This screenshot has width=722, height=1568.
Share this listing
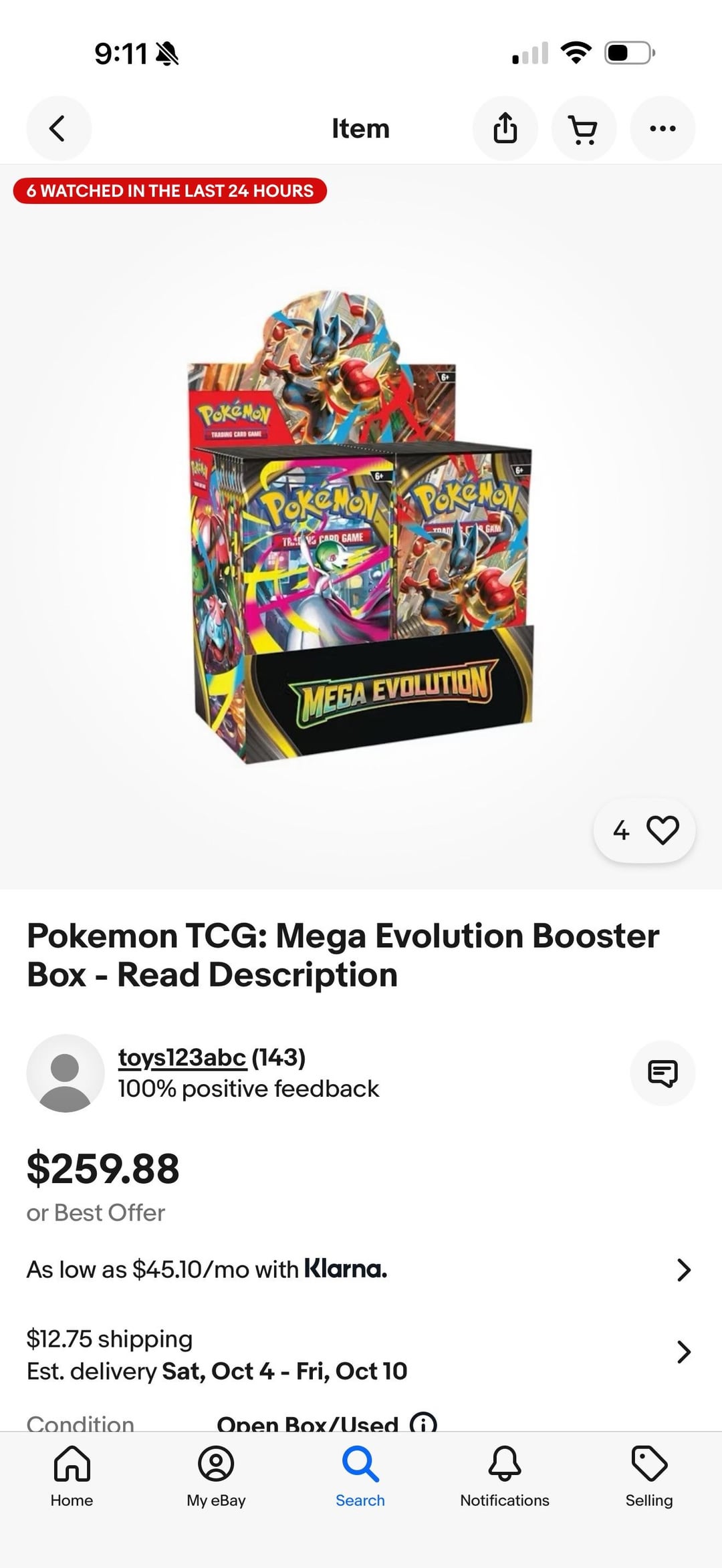[x=505, y=128]
